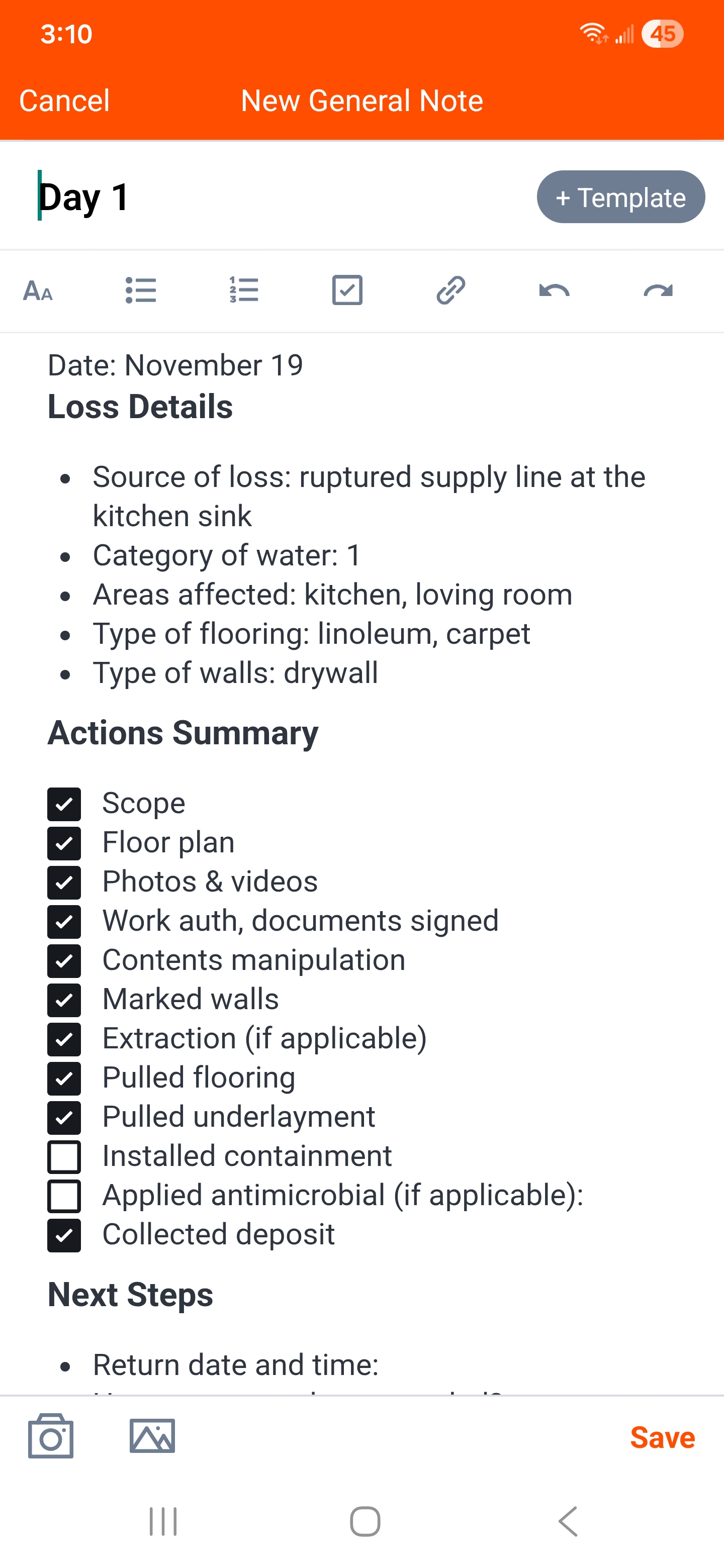
Task: Go back using system navigation
Action: (x=568, y=1522)
